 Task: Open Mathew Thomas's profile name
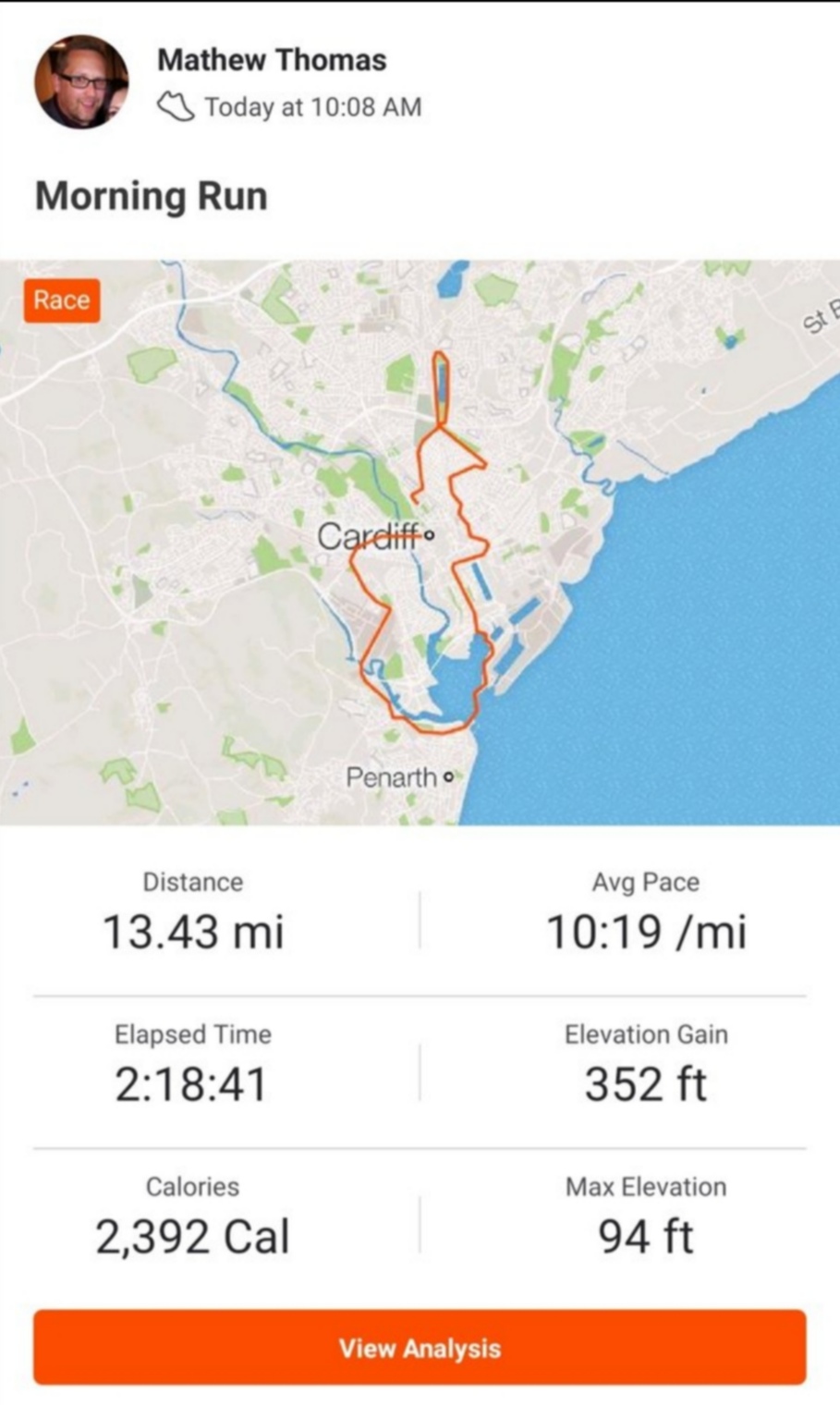coord(272,60)
